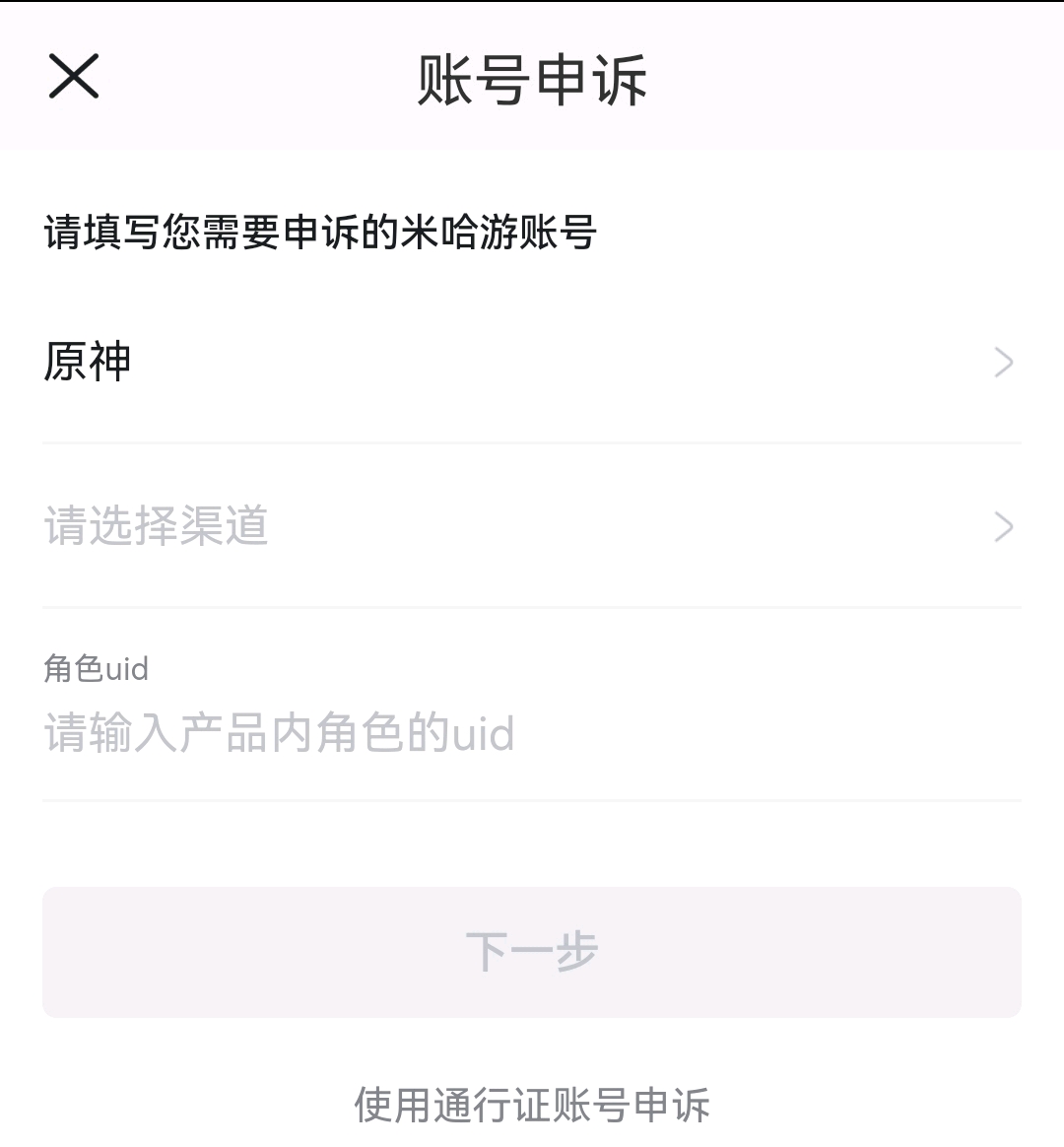Expand the channel selection row
1064x1147 pixels.
point(532,526)
